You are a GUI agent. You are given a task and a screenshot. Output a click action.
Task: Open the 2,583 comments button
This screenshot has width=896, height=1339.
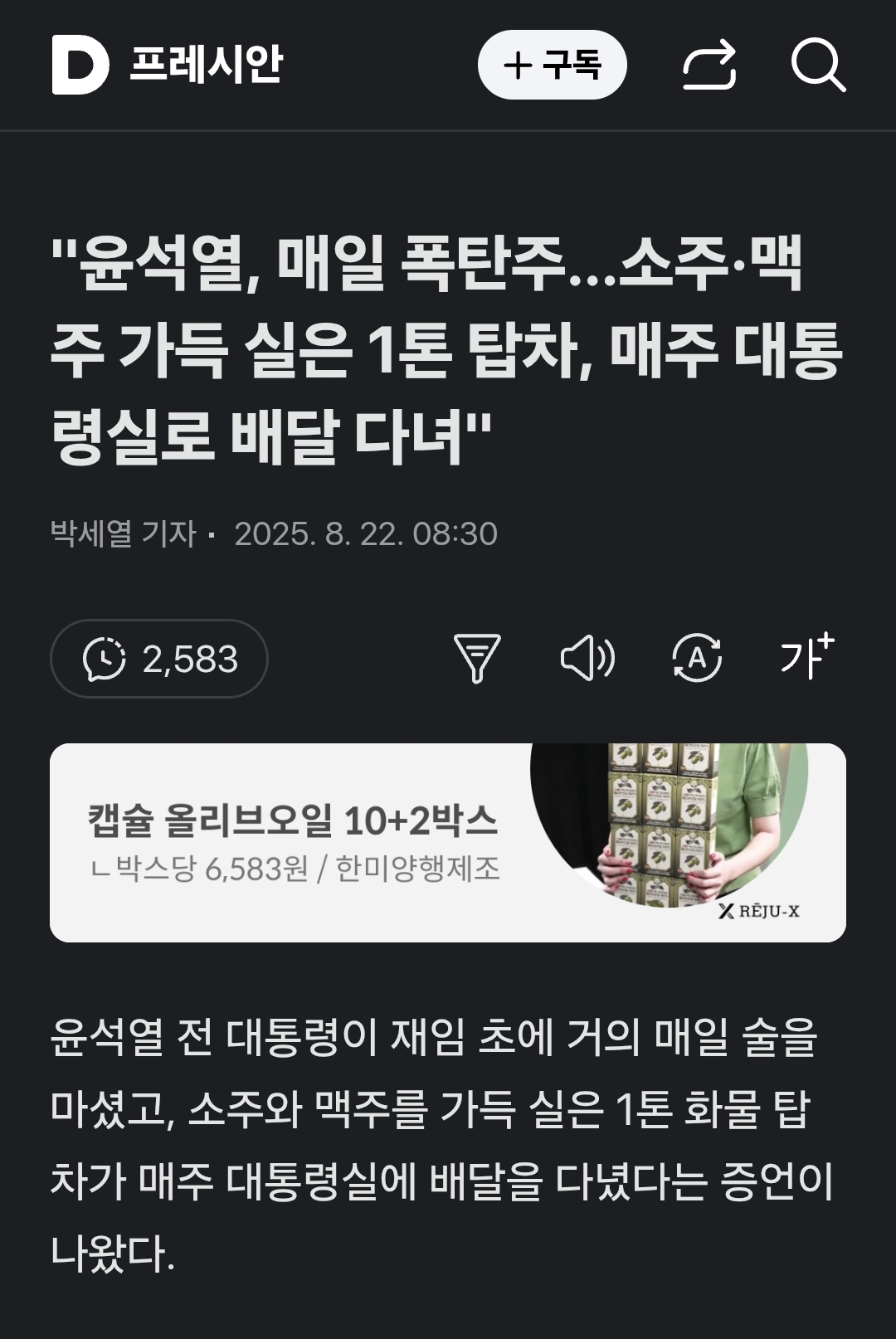click(159, 659)
